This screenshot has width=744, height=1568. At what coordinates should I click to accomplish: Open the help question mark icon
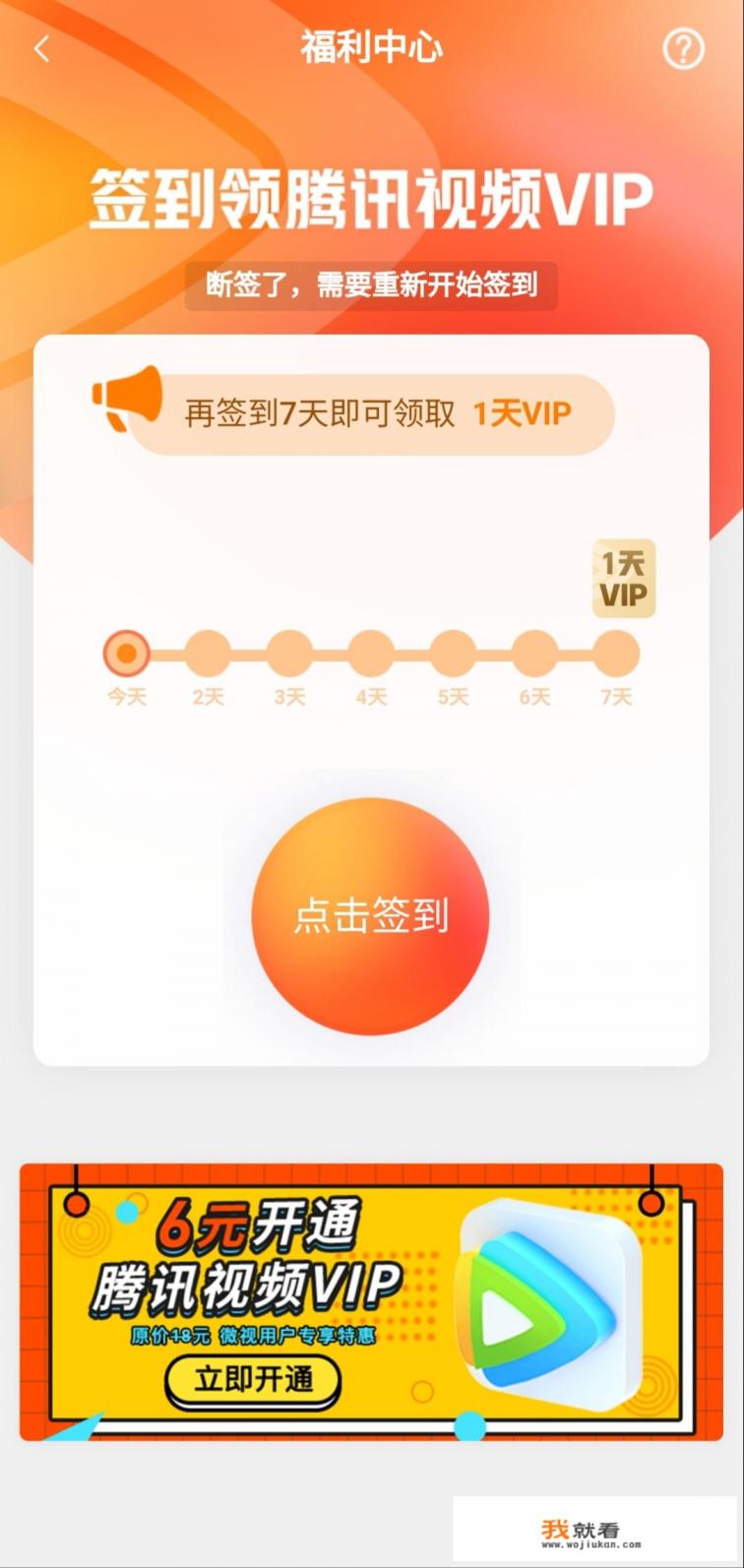point(683,48)
